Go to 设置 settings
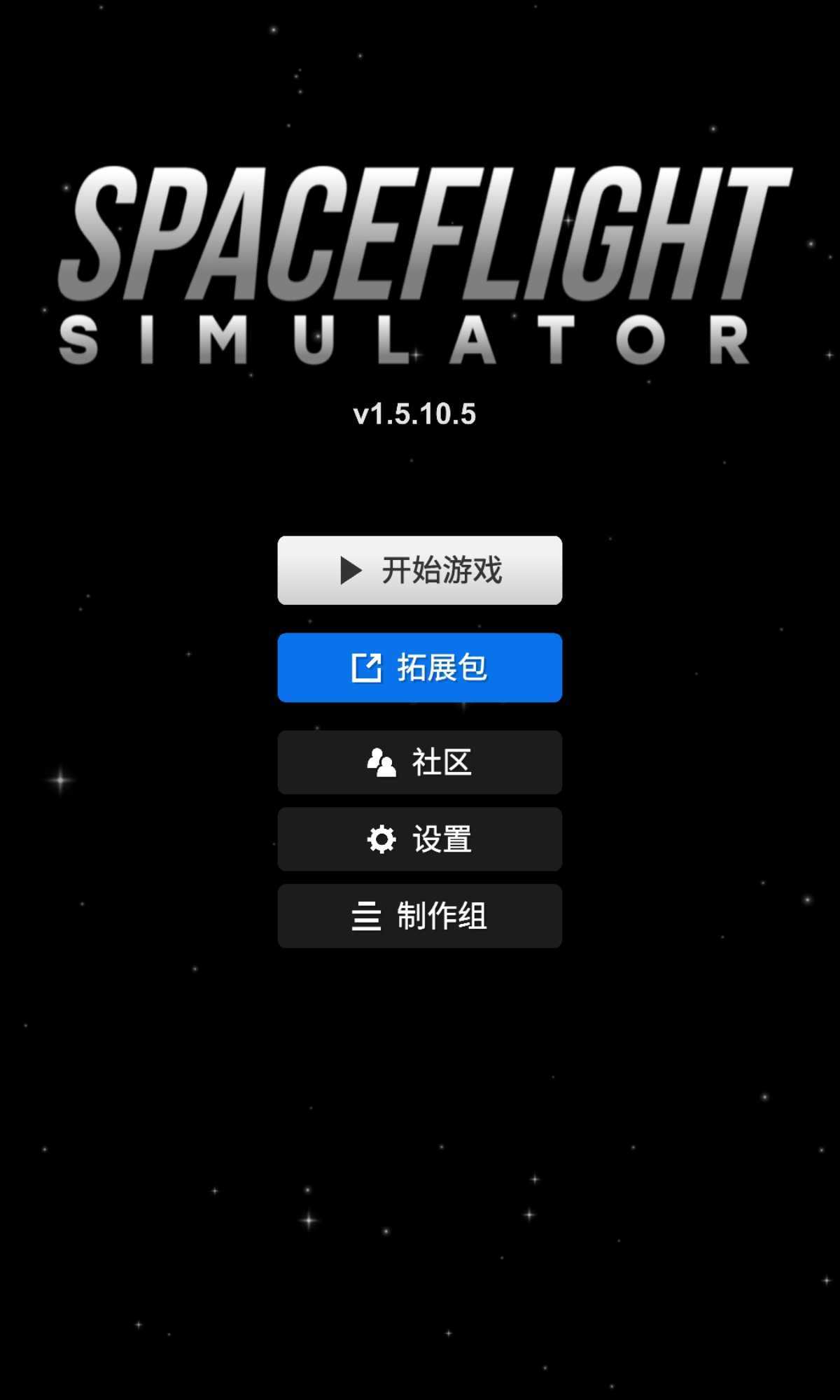 (x=420, y=839)
